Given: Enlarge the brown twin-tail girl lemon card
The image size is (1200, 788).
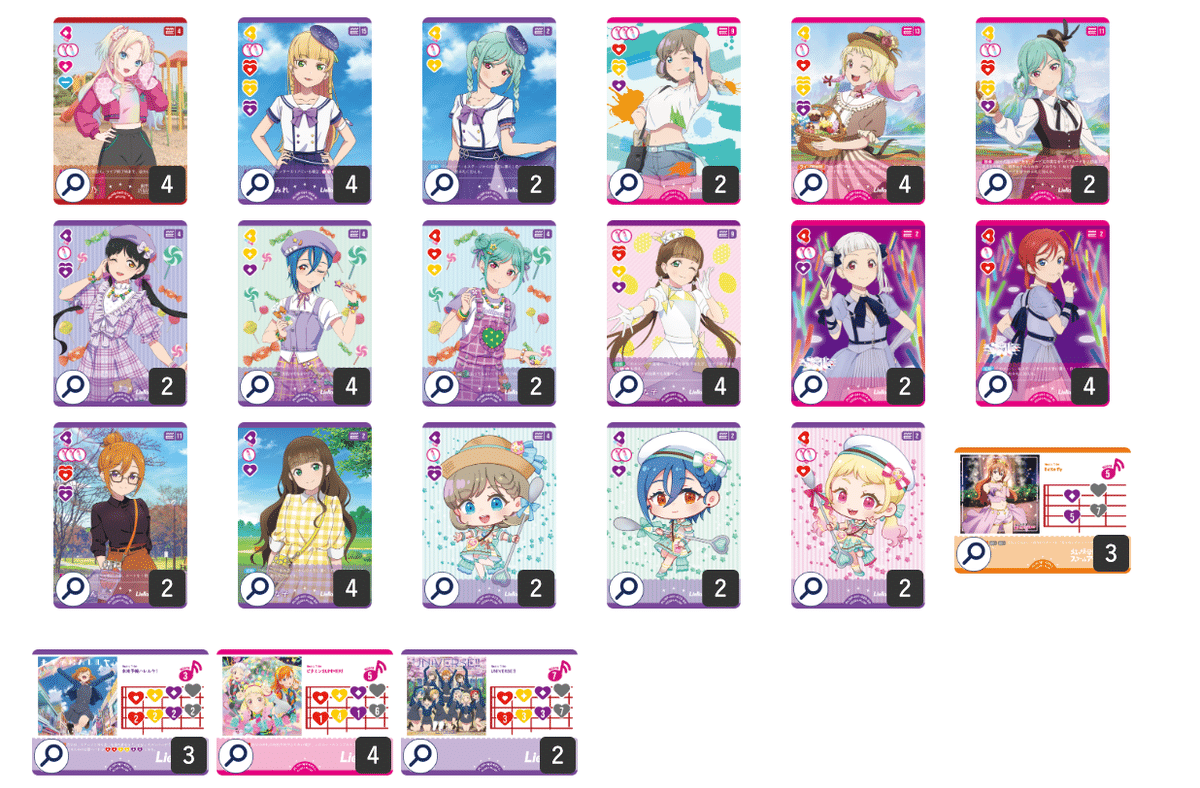Looking at the screenshot, I should (627, 385).
